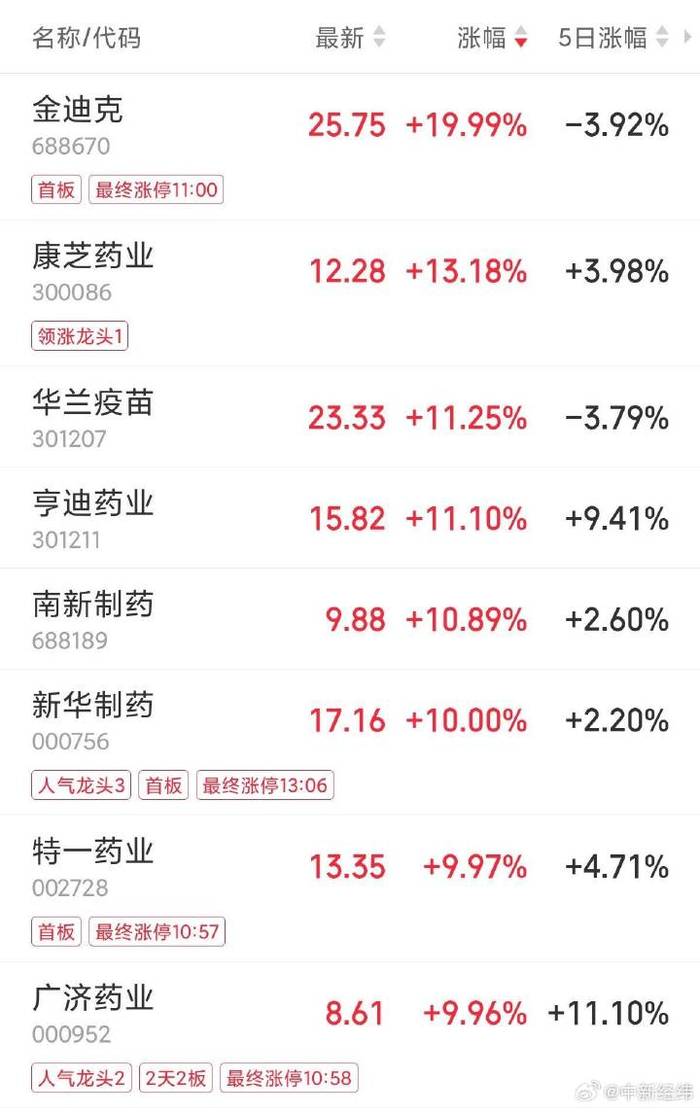
Task: Open 华兰疫苗 stock row
Action: pos(93,402)
